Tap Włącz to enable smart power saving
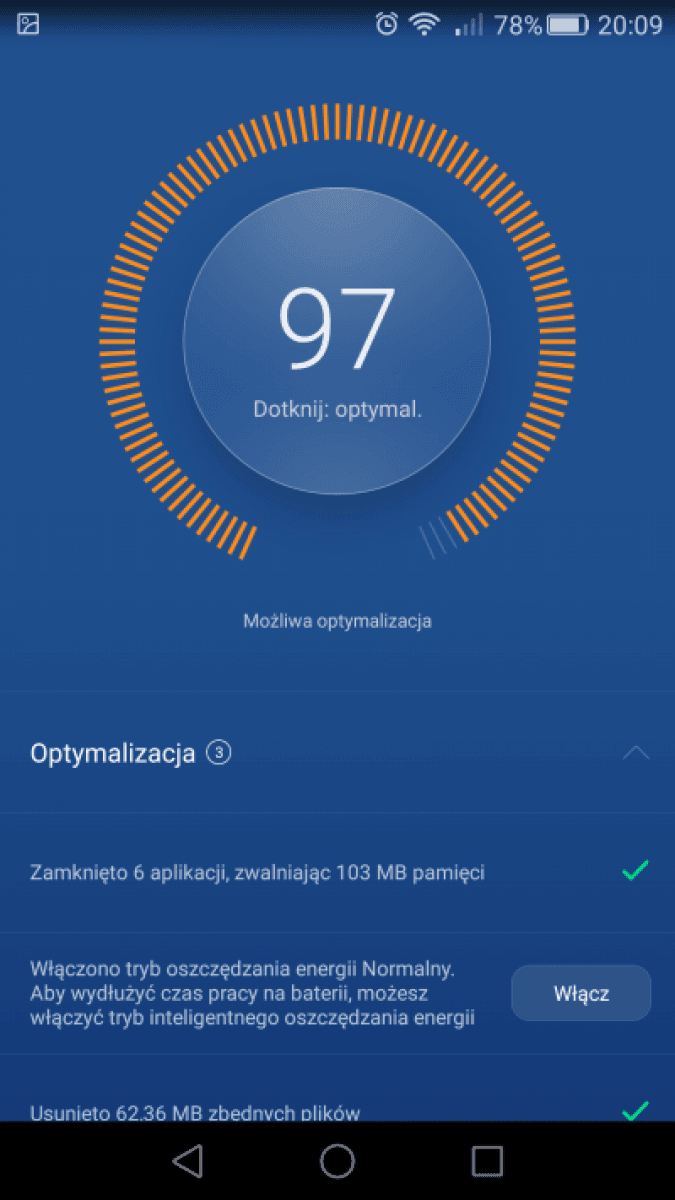This screenshot has height=1200, width=675. click(x=581, y=993)
